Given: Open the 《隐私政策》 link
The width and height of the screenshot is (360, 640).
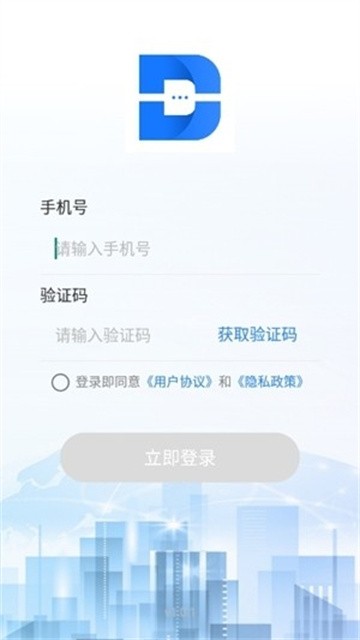Looking at the screenshot, I should (269, 382).
